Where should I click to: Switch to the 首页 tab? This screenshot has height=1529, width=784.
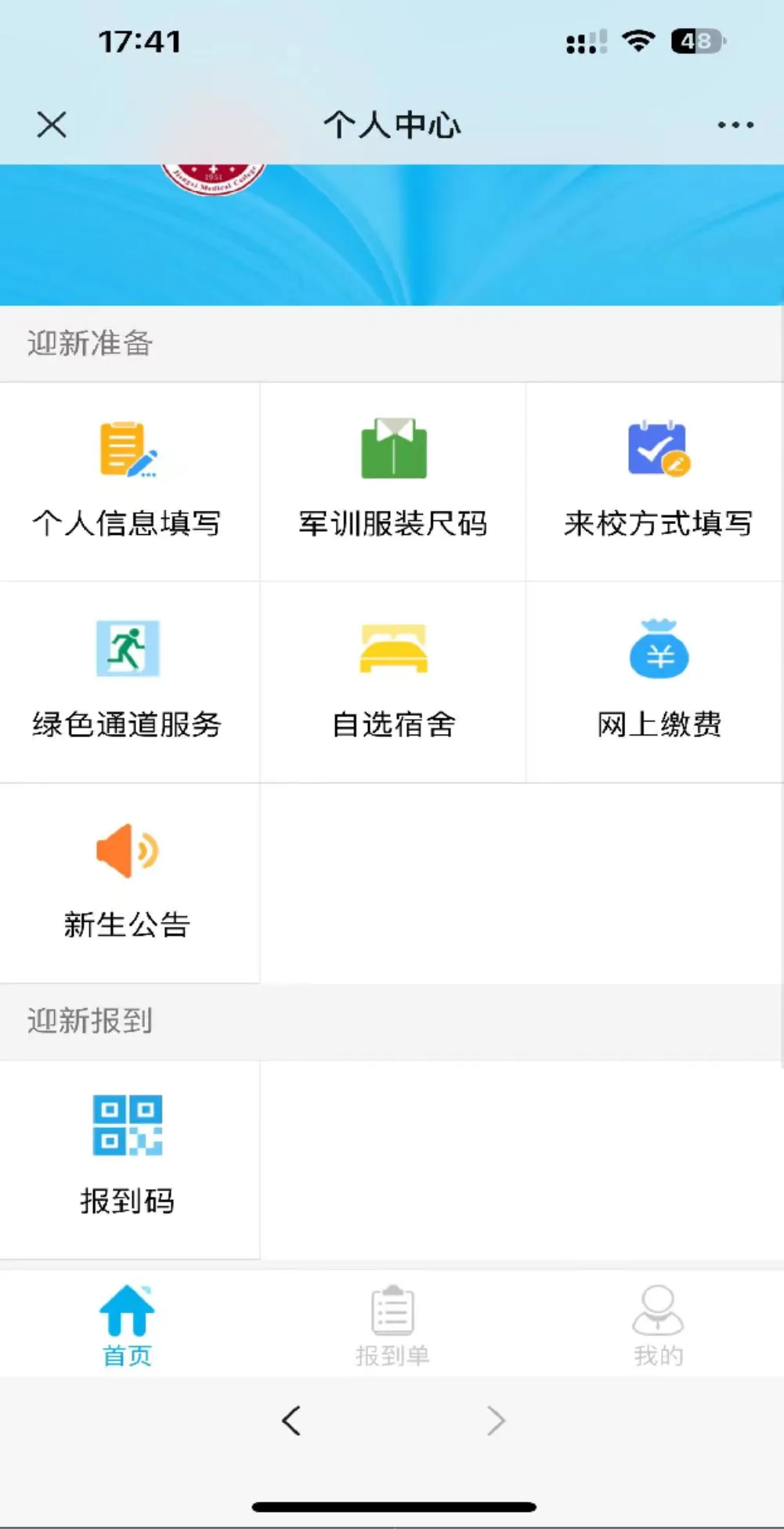[x=127, y=1325]
